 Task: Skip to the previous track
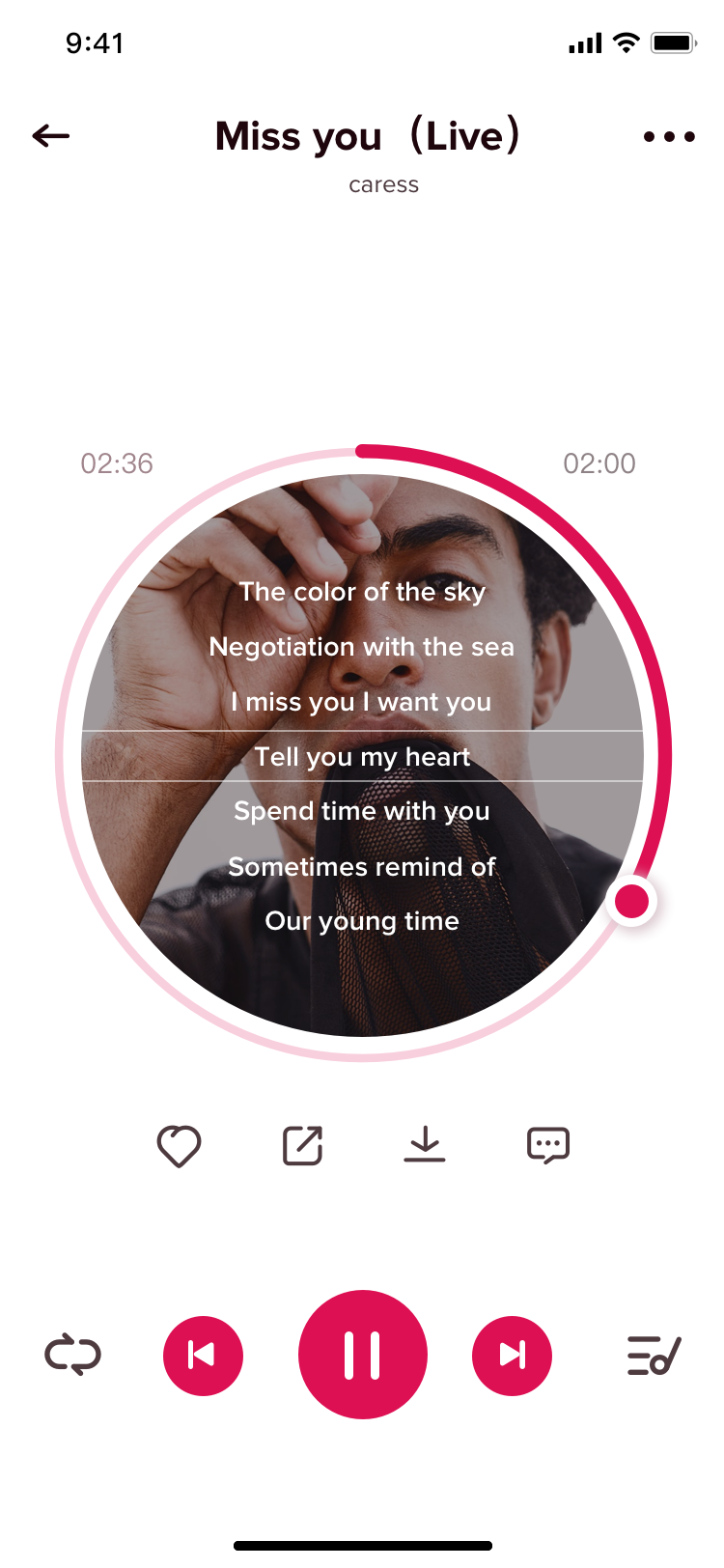coord(203,1356)
